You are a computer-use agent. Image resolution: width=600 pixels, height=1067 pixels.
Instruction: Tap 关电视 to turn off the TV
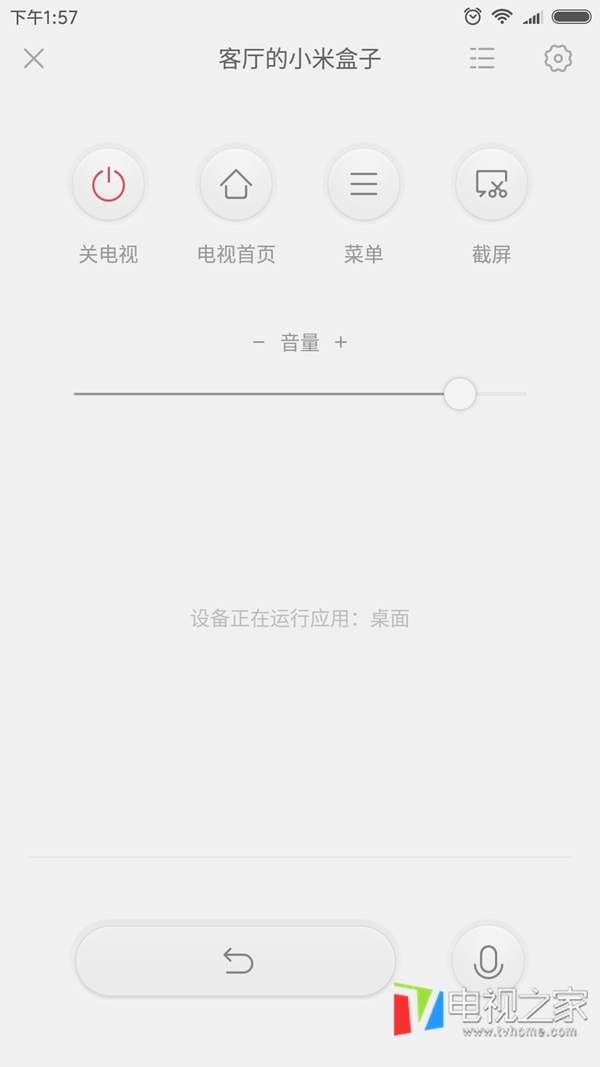point(108,184)
